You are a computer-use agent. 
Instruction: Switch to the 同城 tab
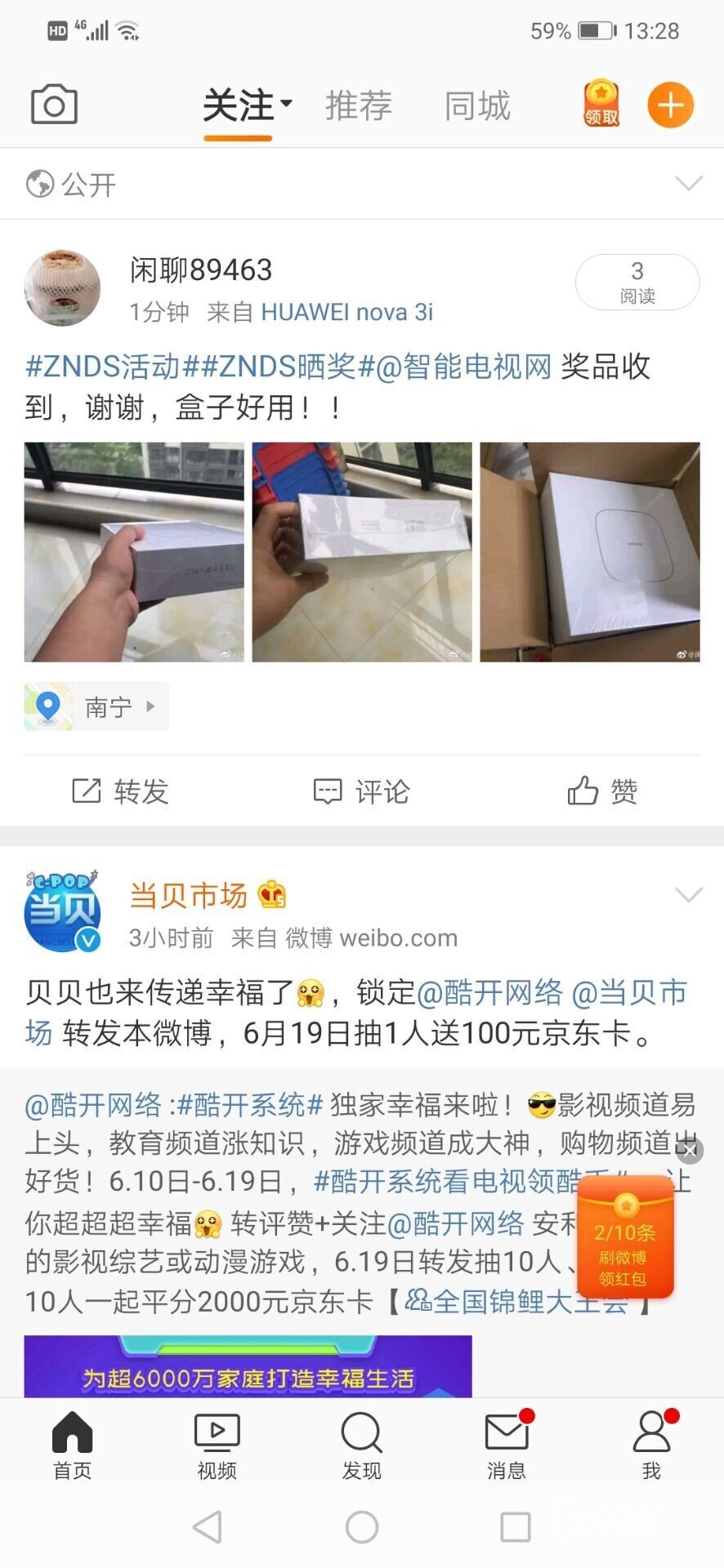(477, 106)
